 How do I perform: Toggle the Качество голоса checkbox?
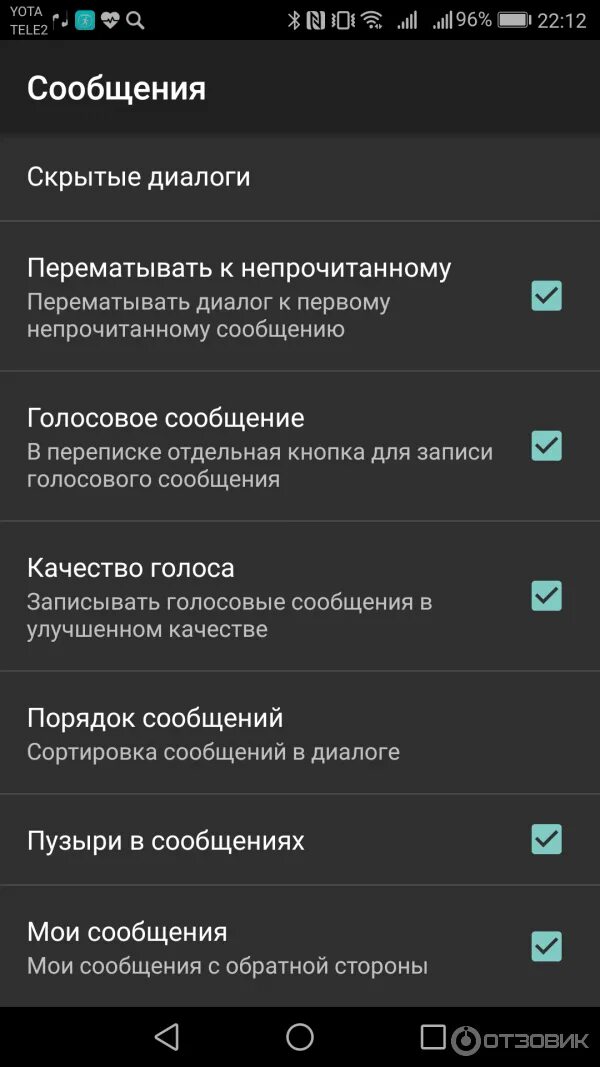point(546,596)
